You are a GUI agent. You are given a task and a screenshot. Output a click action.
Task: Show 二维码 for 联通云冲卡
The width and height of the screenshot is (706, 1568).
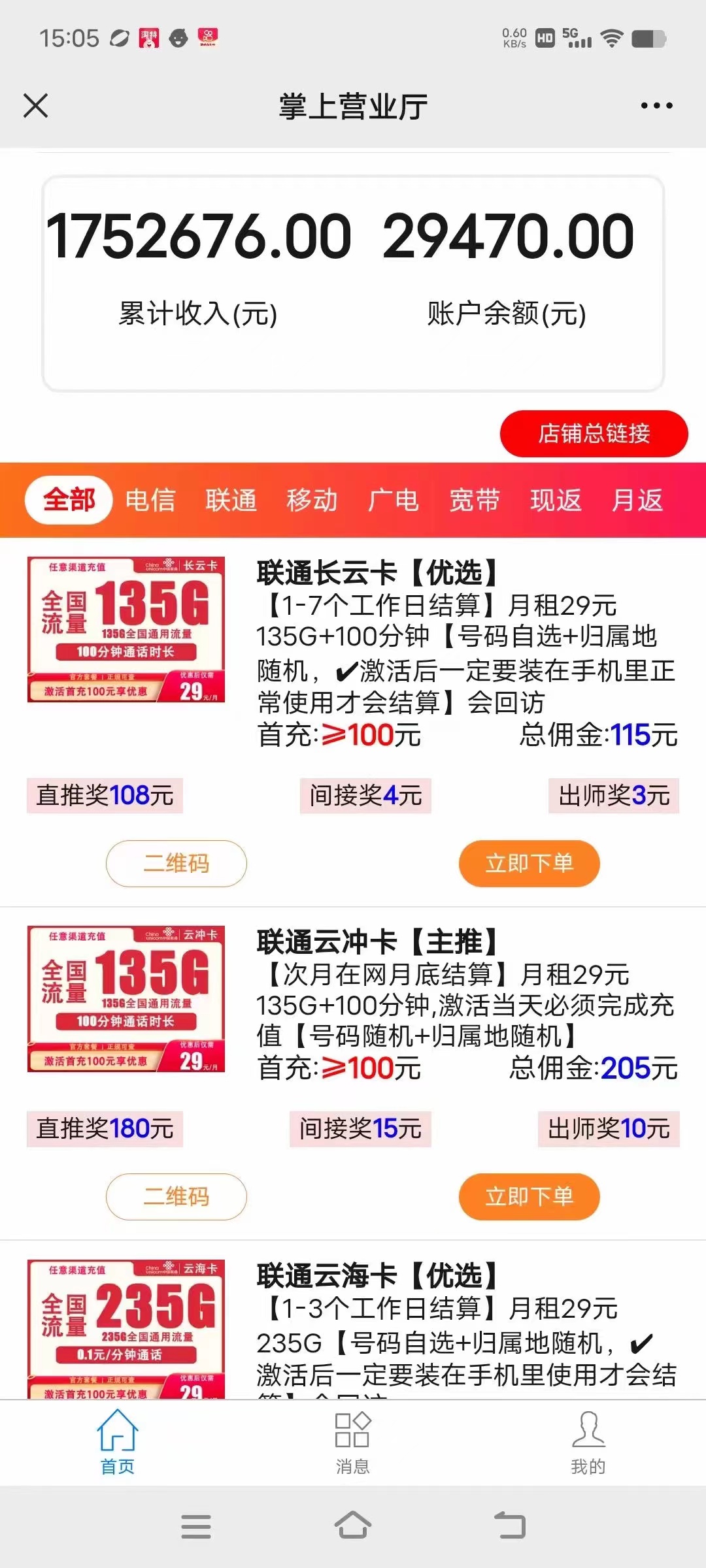pyautogui.click(x=176, y=1197)
